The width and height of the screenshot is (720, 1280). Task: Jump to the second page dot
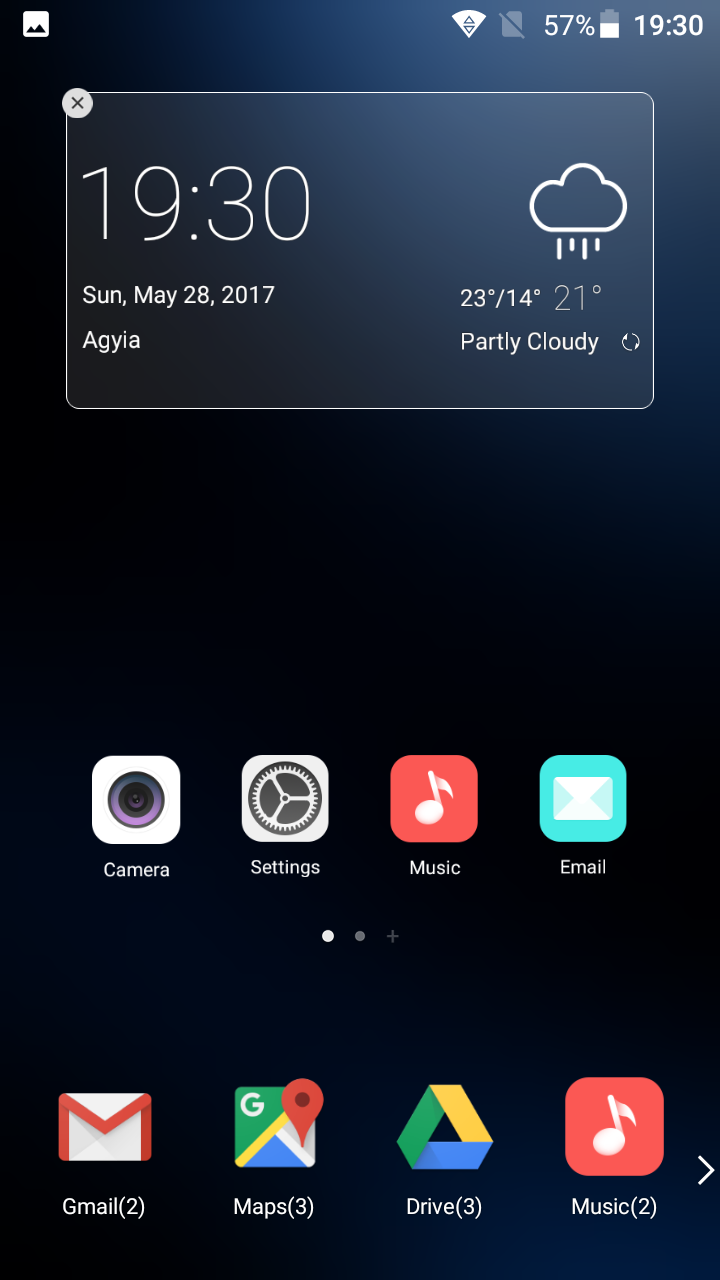[x=360, y=936]
